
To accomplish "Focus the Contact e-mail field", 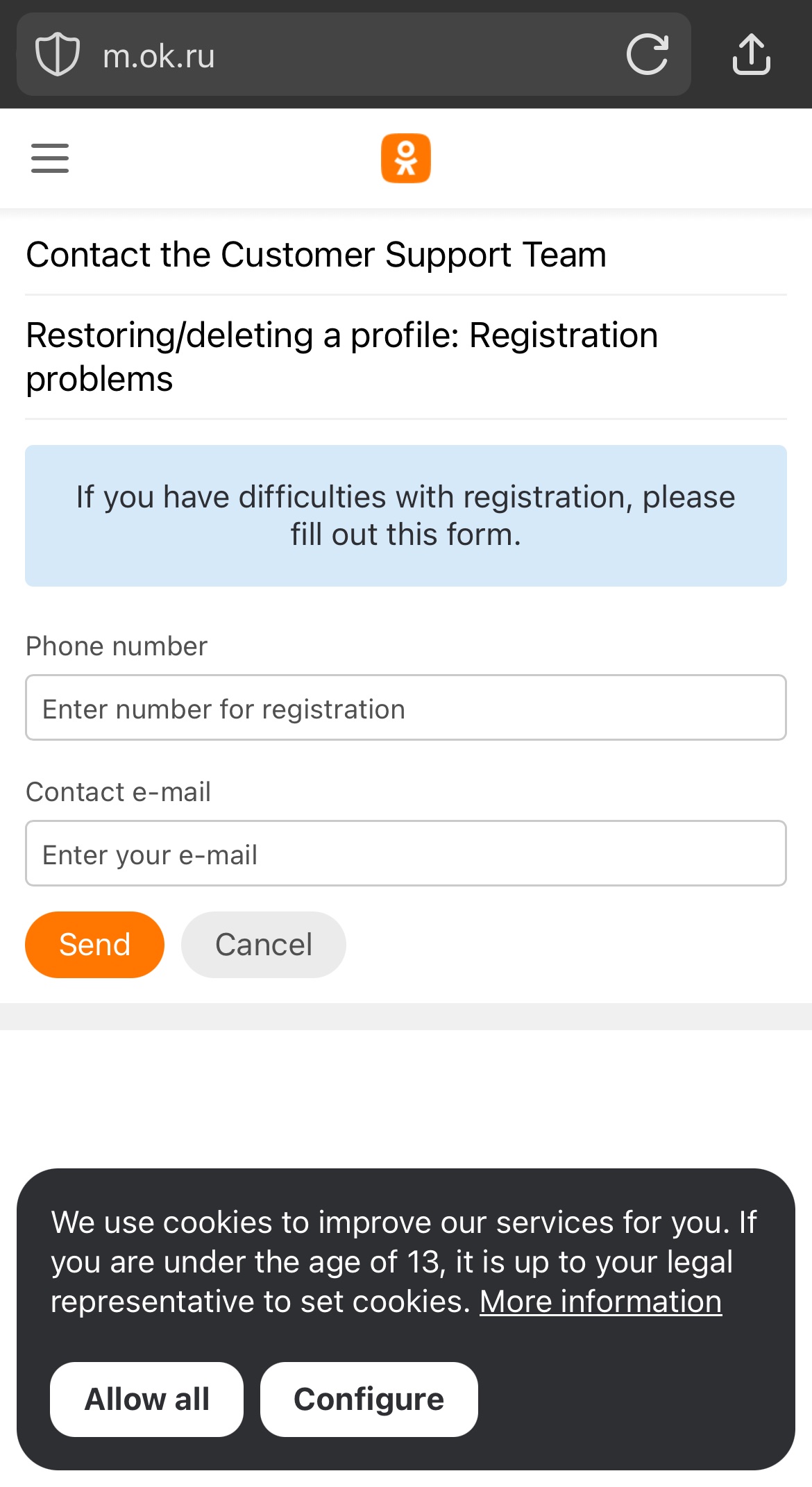I will 406,854.
